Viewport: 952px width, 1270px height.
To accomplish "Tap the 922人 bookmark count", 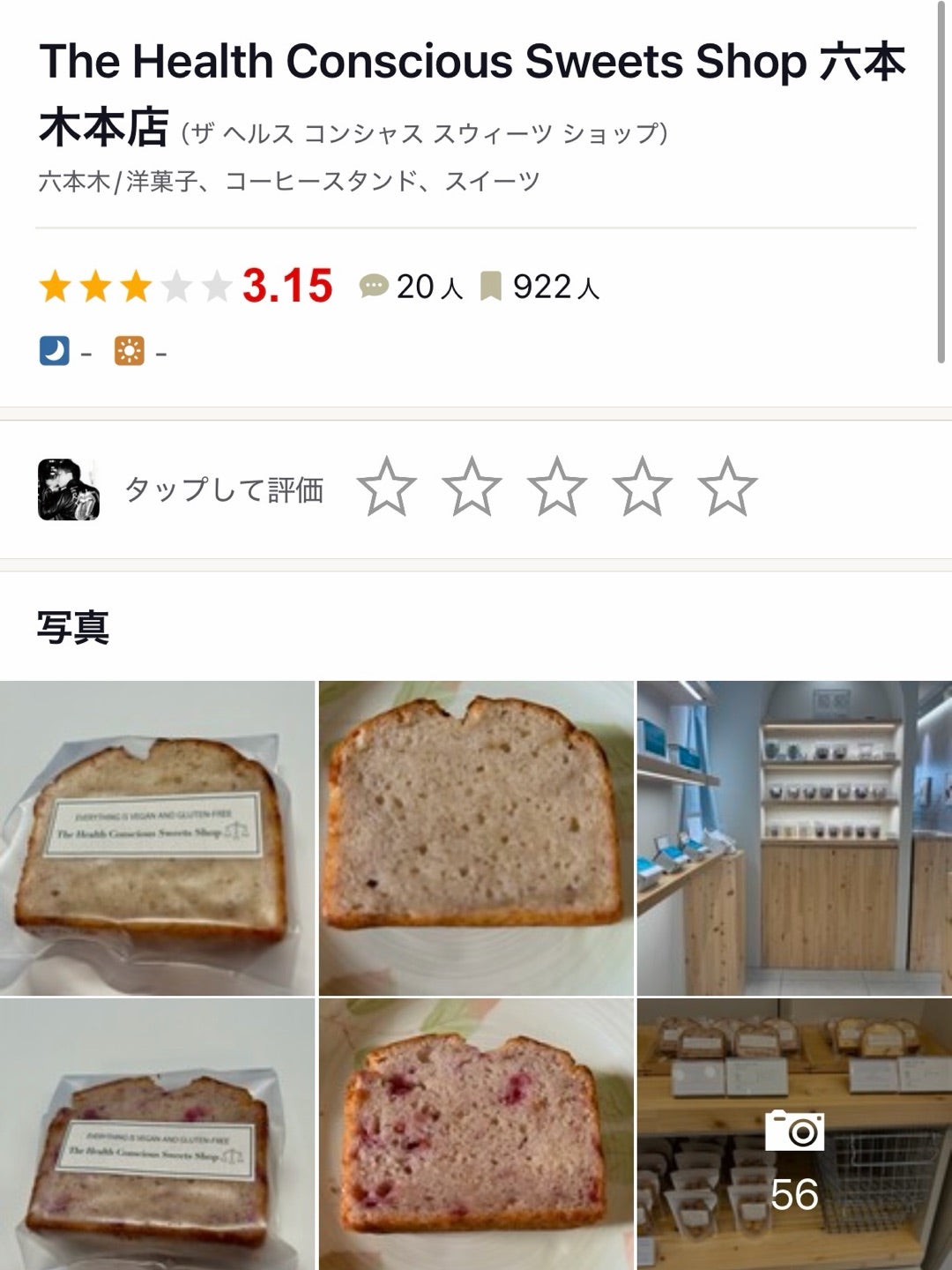I will tap(539, 287).
